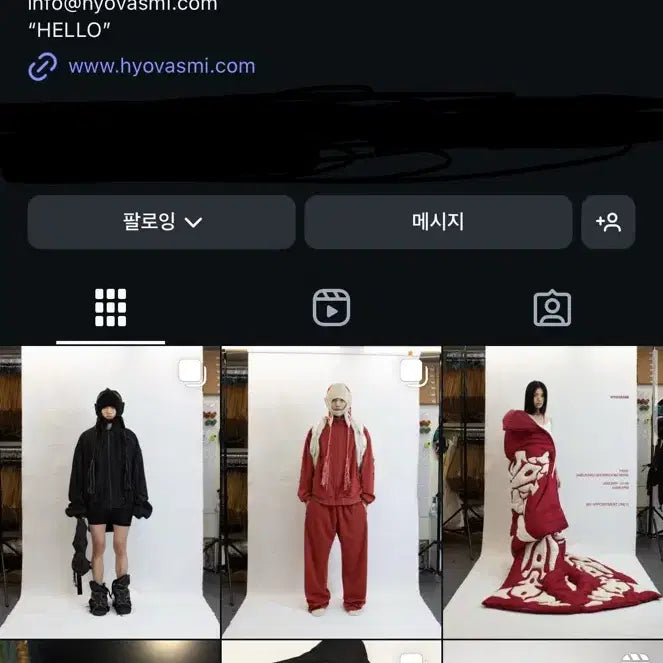Switch to the Reels tab
This screenshot has height=663, width=663.
[x=331, y=308]
